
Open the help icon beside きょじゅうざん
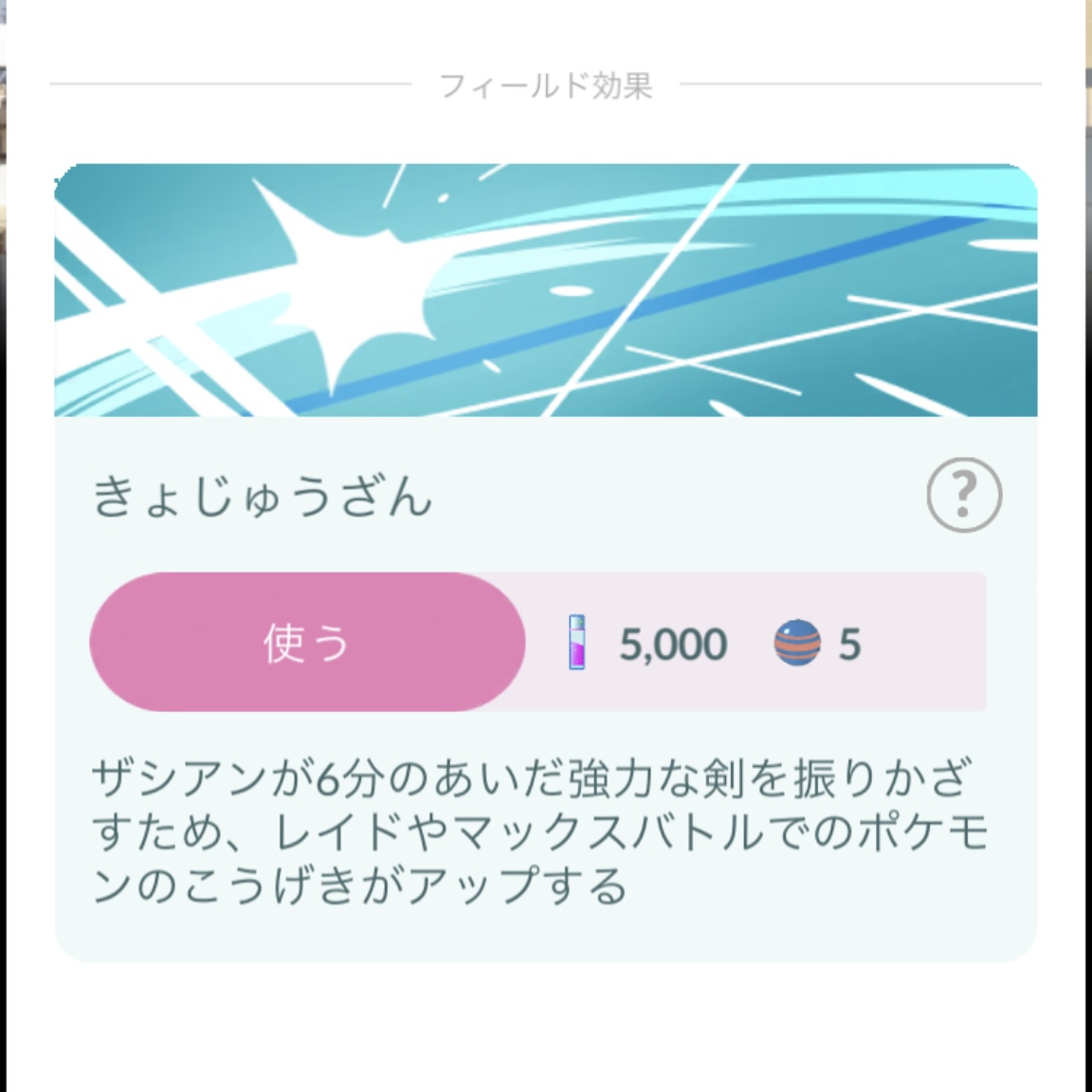pyautogui.click(x=963, y=495)
